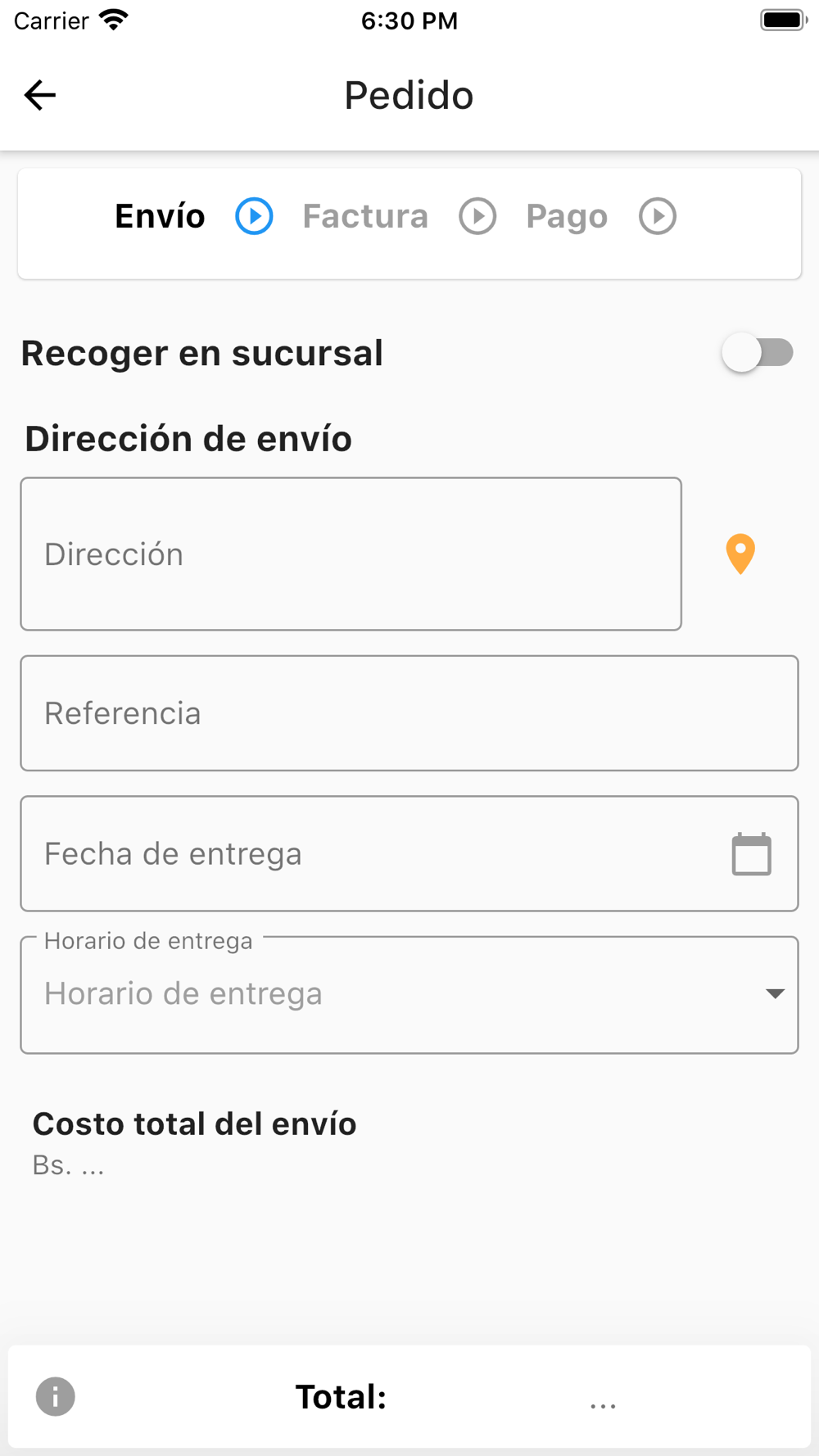Image resolution: width=819 pixels, height=1456 pixels.
Task: Show order info beside Total
Action: [56, 1397]
